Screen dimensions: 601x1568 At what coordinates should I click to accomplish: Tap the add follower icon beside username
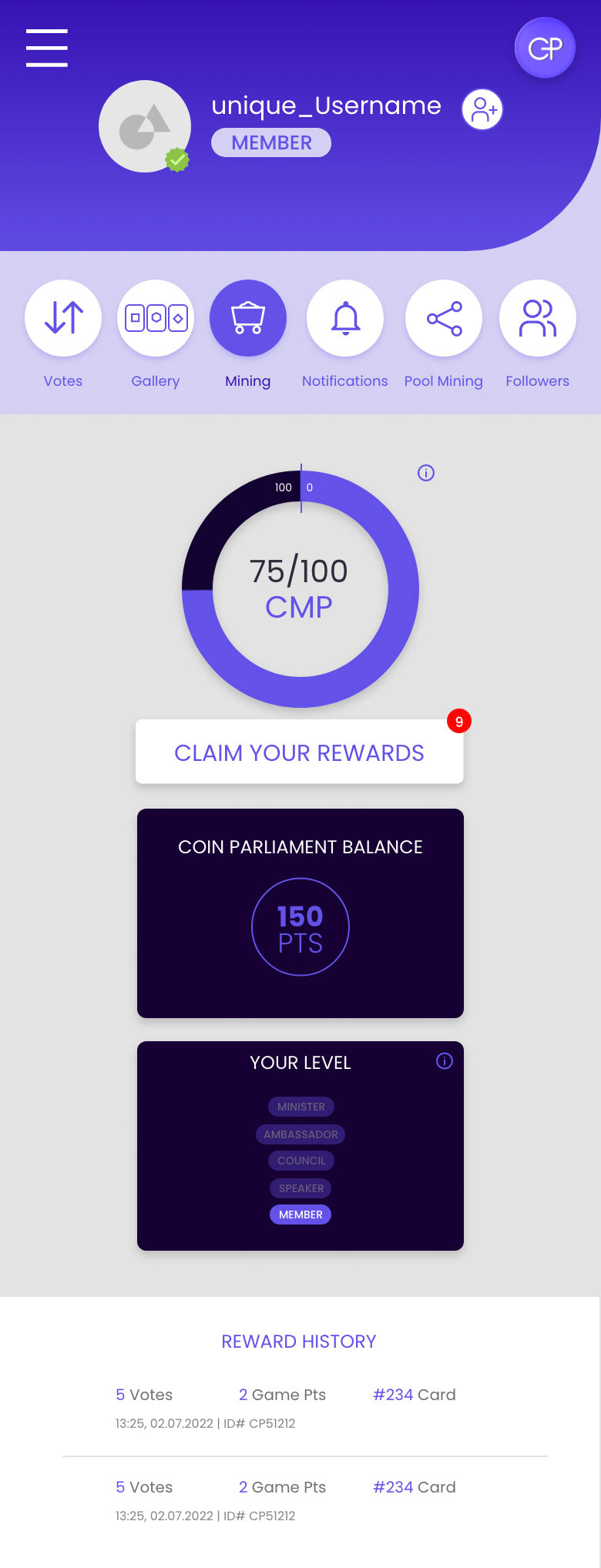pos(482,109)
